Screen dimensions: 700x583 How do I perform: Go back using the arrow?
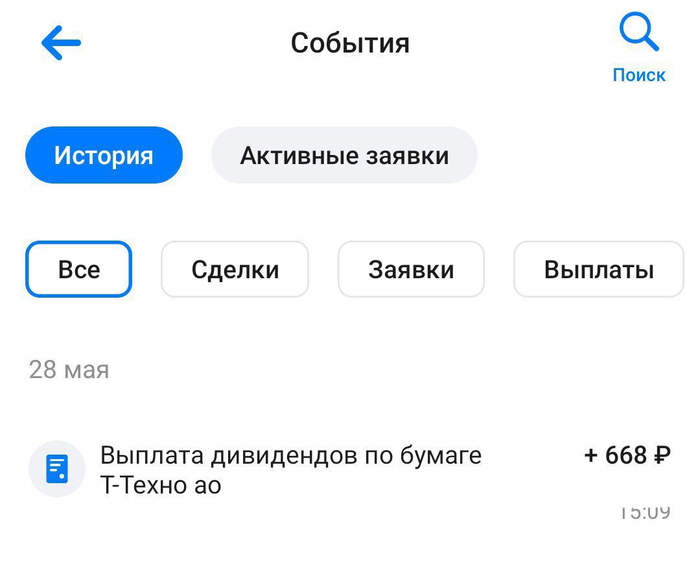pyautogui.click(x=60, y=43)
